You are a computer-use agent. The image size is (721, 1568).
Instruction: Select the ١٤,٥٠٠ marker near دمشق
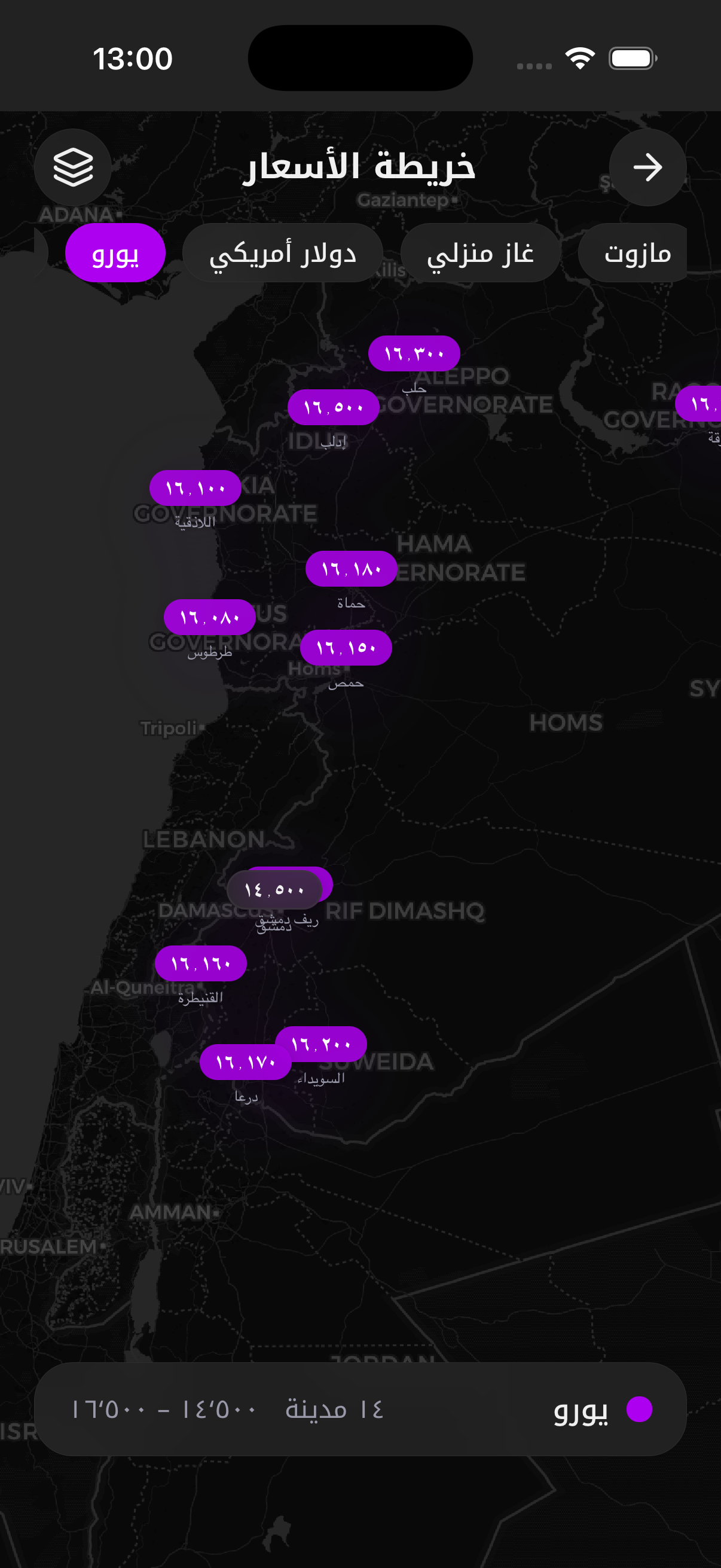274,890
